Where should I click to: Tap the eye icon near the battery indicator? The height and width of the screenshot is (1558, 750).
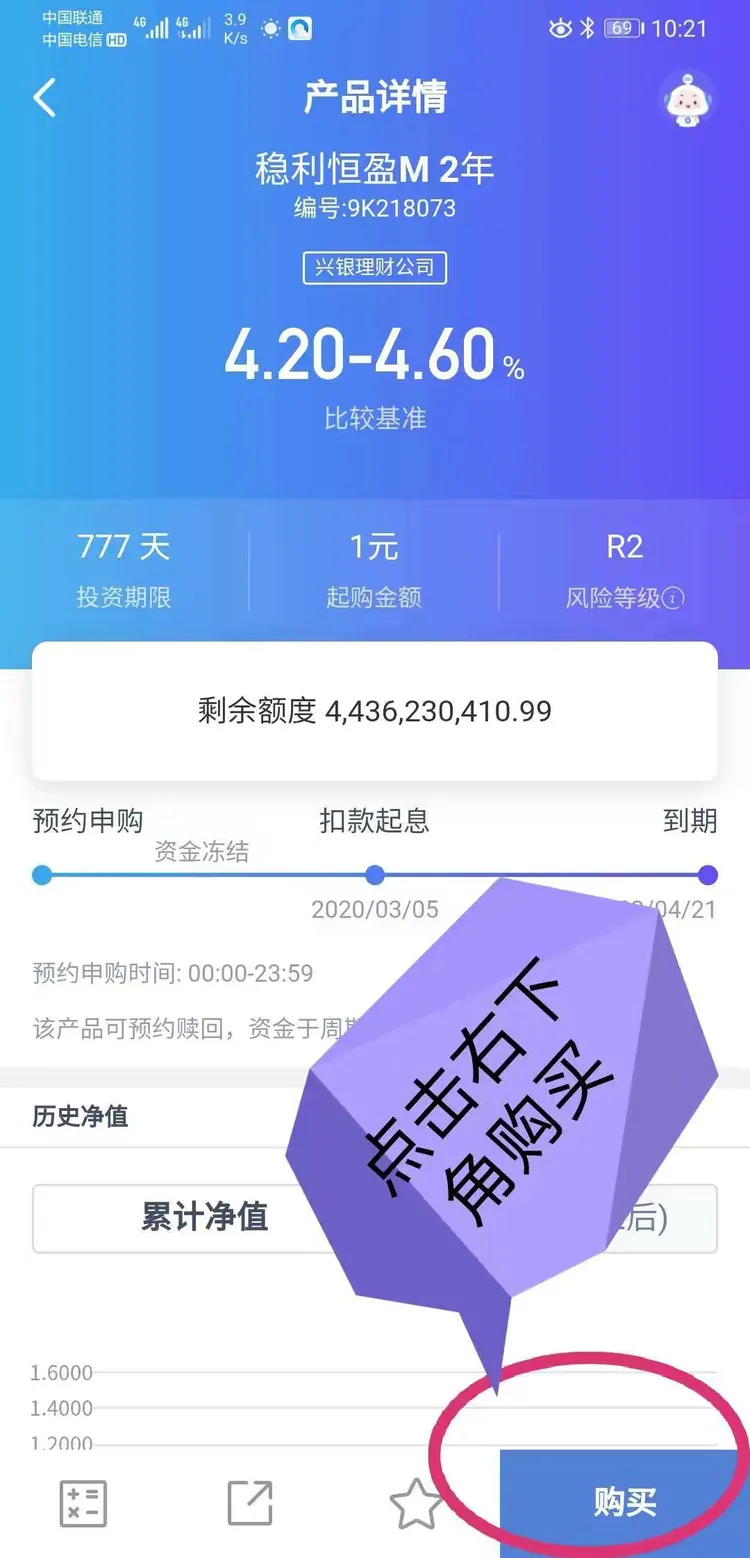pos(562,29)
